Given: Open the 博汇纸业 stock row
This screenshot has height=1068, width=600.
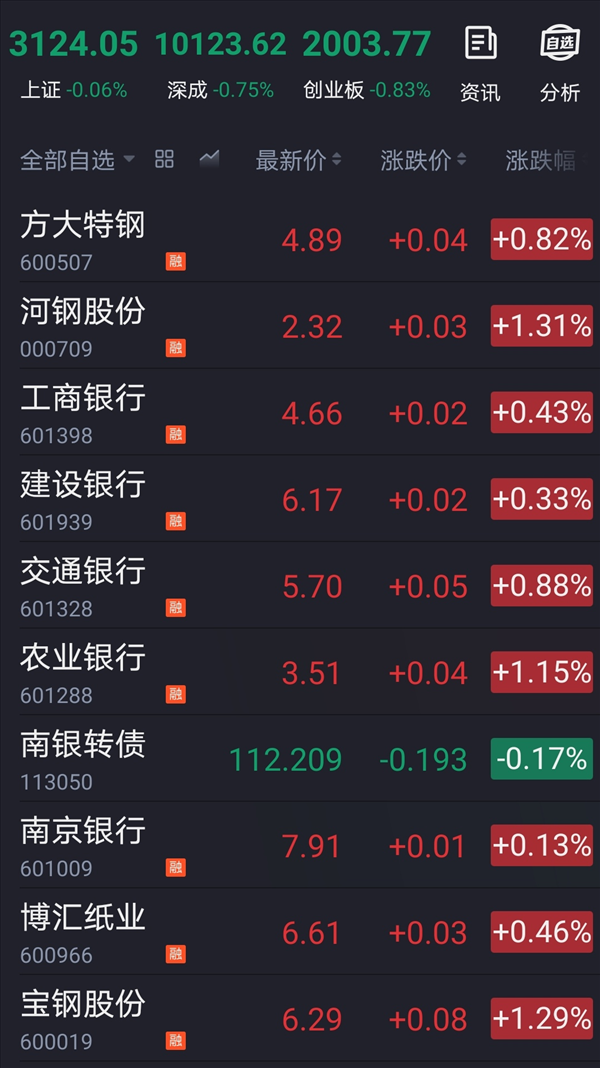Looking at the screenshot, I should (x=300, y=931).
